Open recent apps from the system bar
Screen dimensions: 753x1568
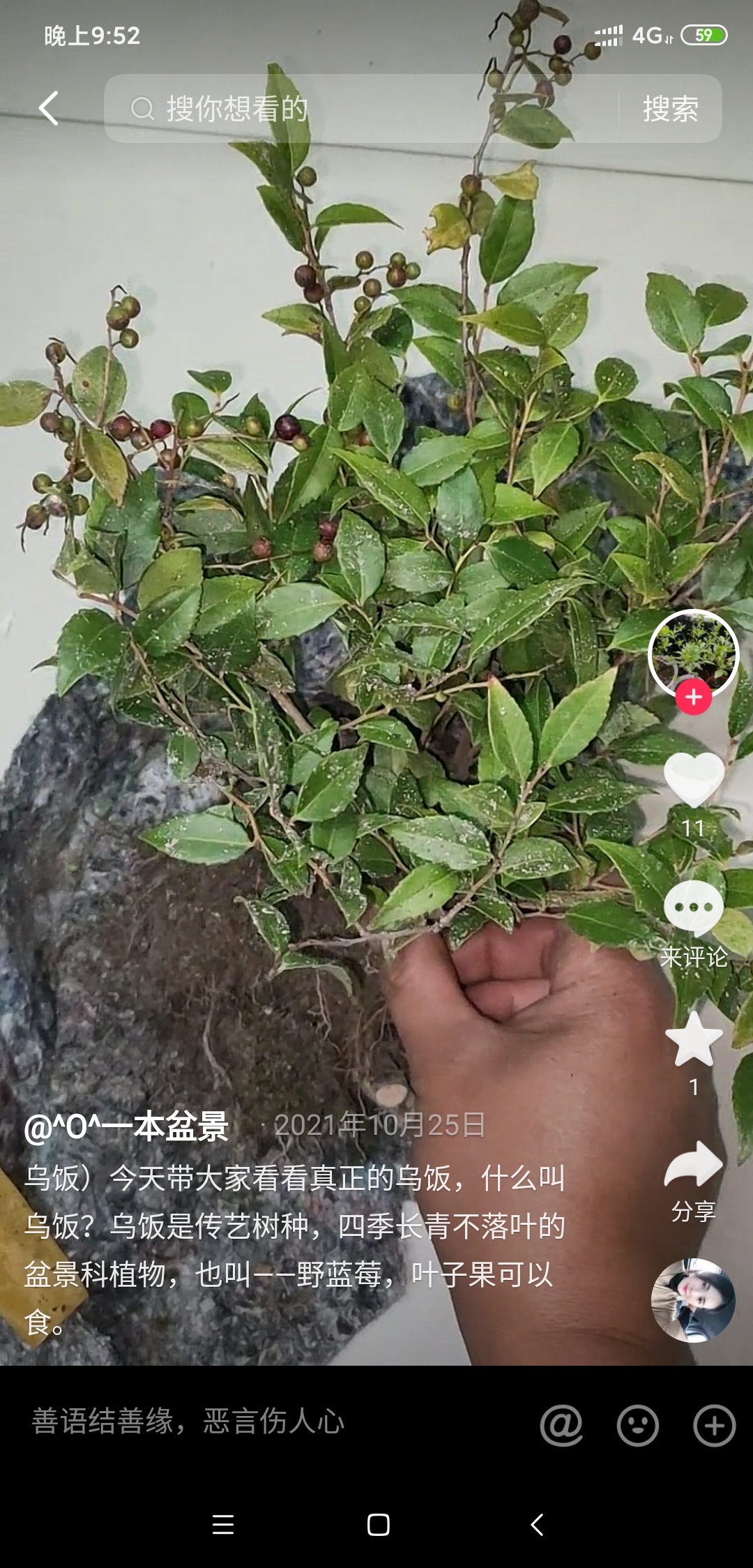(x=223, y=1525)
